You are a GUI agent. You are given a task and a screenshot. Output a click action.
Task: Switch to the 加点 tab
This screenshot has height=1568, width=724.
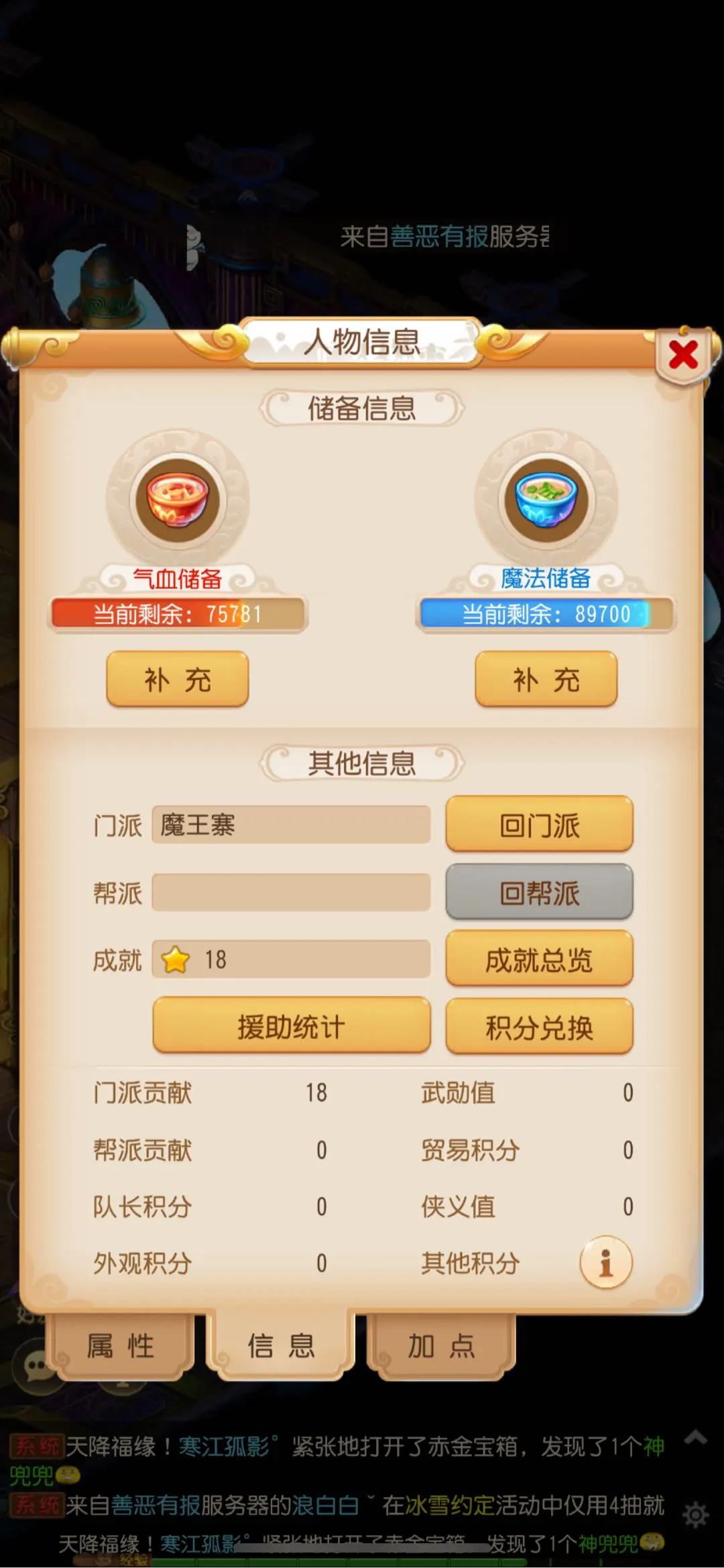(x=441, y=1345)
